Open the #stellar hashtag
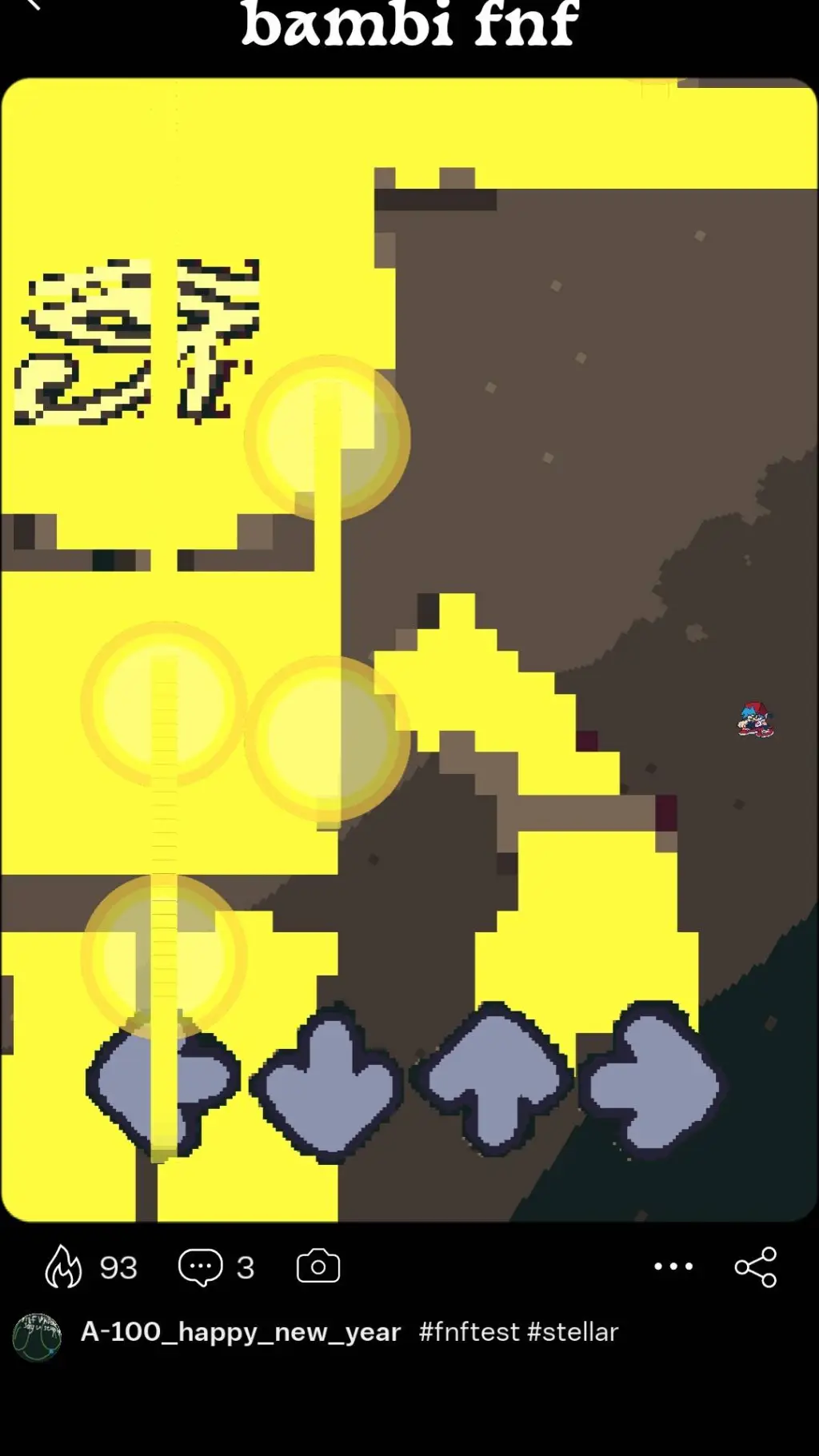Image resolution: width=819 pixels, height=1456 pixels. point(573,1332)
